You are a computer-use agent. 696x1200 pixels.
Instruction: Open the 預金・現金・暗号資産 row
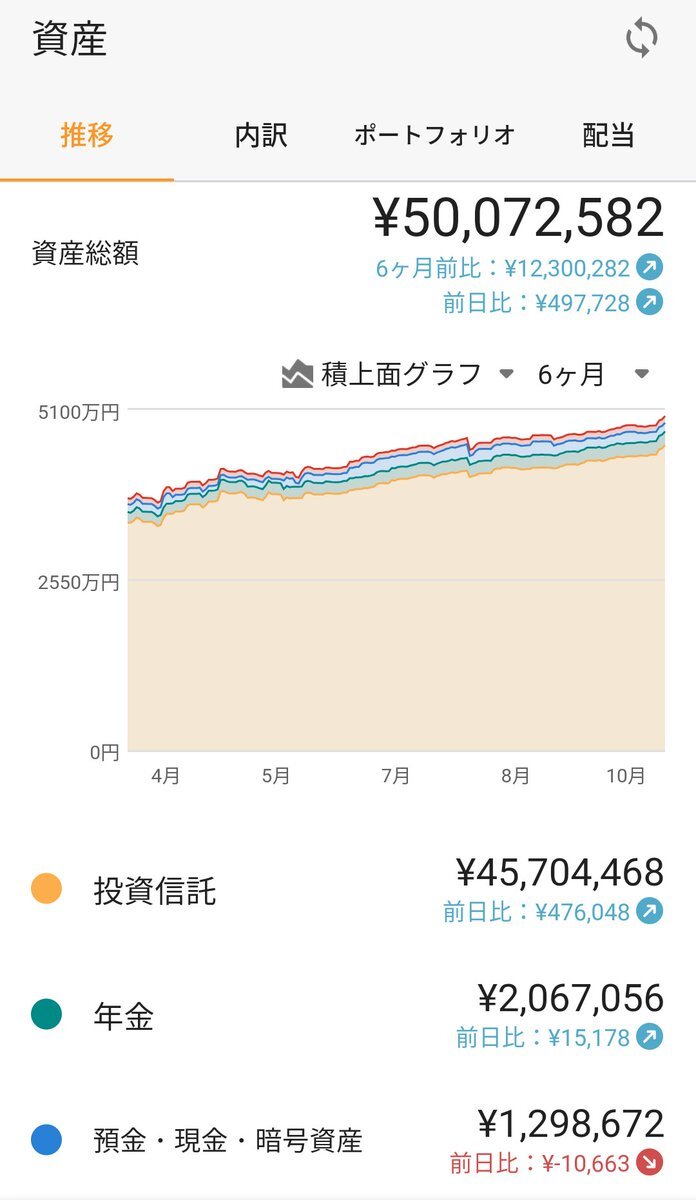point(348,1140)
